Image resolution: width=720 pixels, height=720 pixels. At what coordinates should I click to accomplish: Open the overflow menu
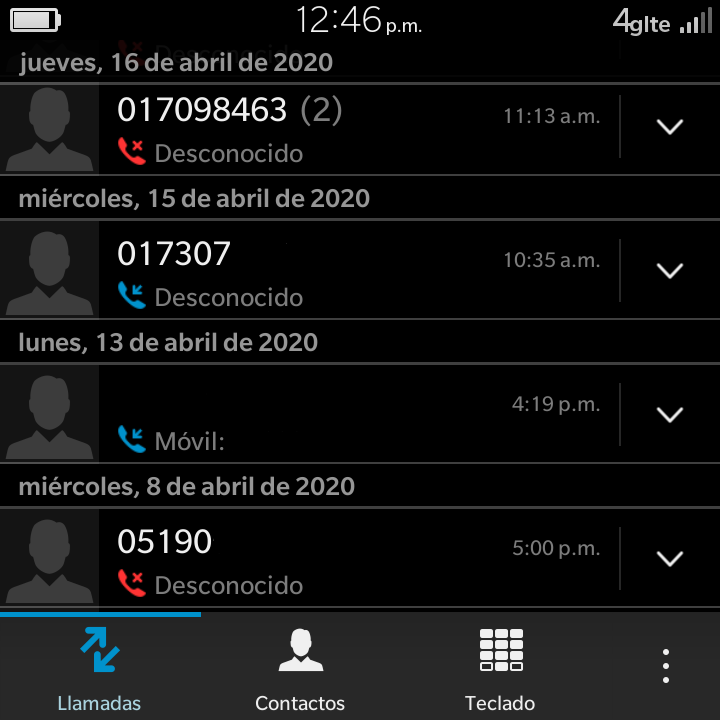tap(666, 666)
